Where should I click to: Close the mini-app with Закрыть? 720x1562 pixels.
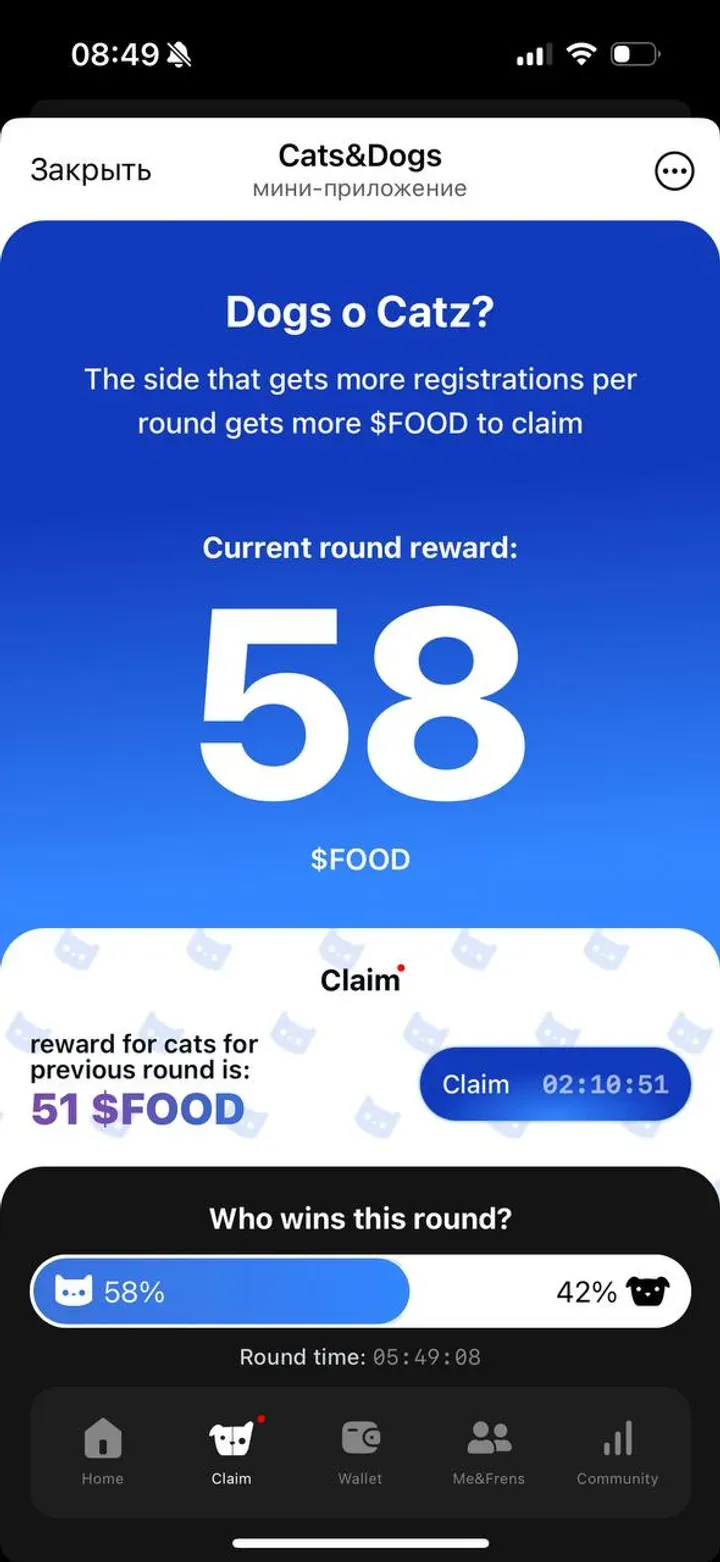point(91,171)
